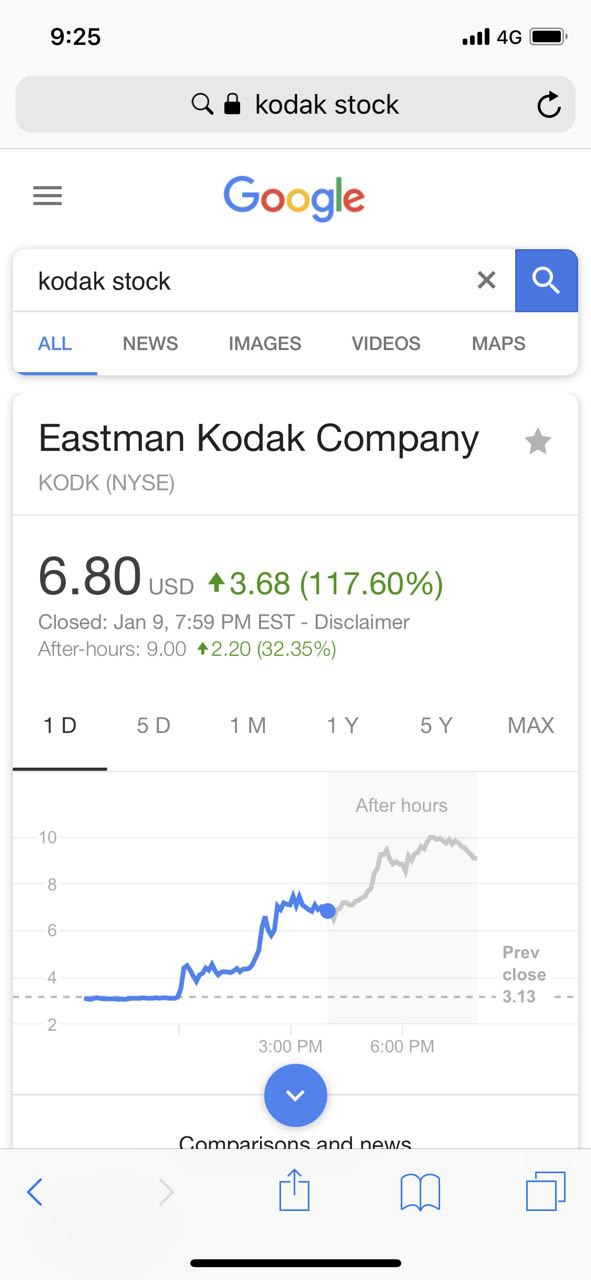Screen dimensions: 591x1280
Task: Select the 1 Y chart range
Action: coord(342,726)
